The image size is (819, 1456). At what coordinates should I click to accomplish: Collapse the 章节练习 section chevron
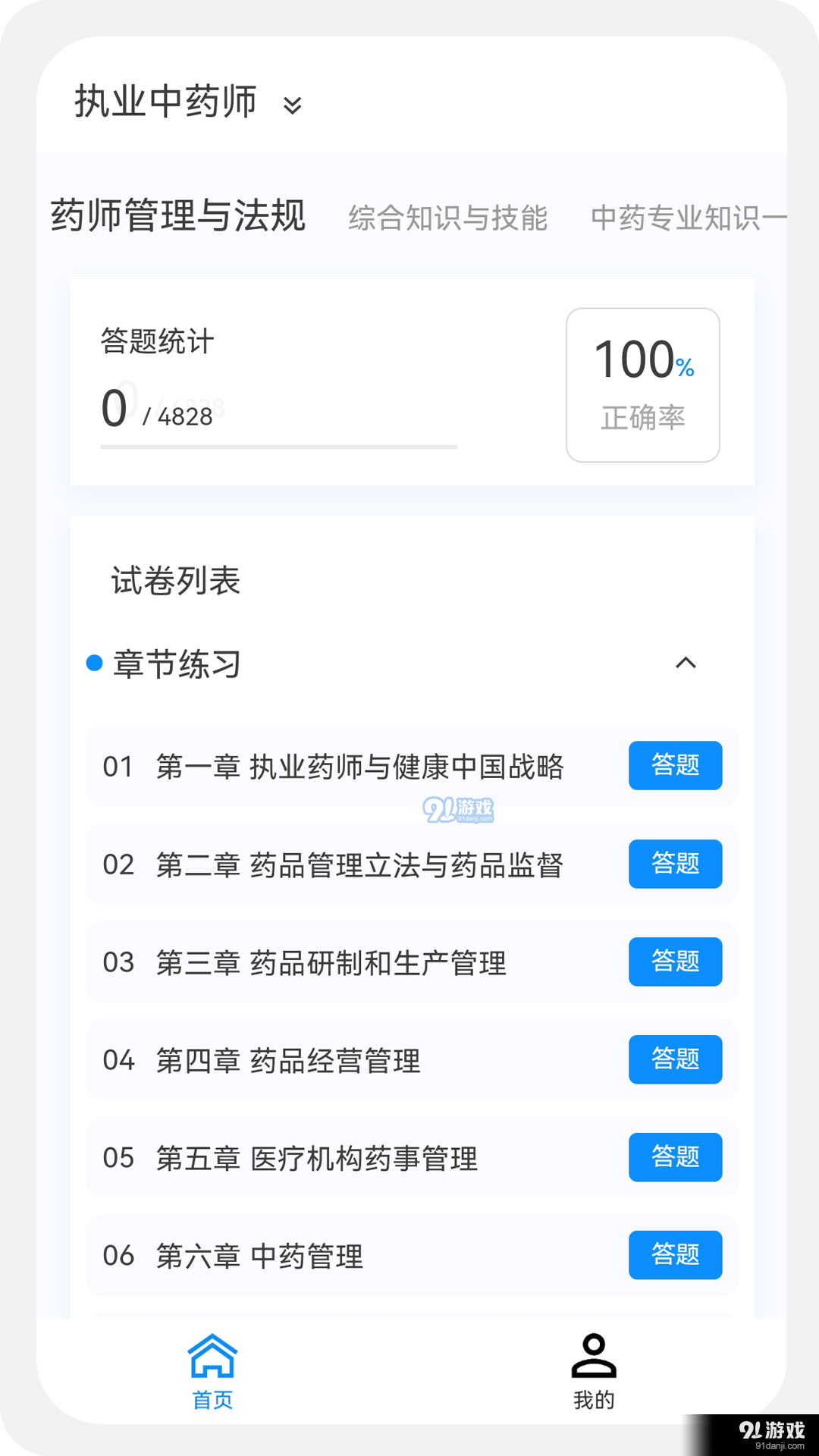687,664
